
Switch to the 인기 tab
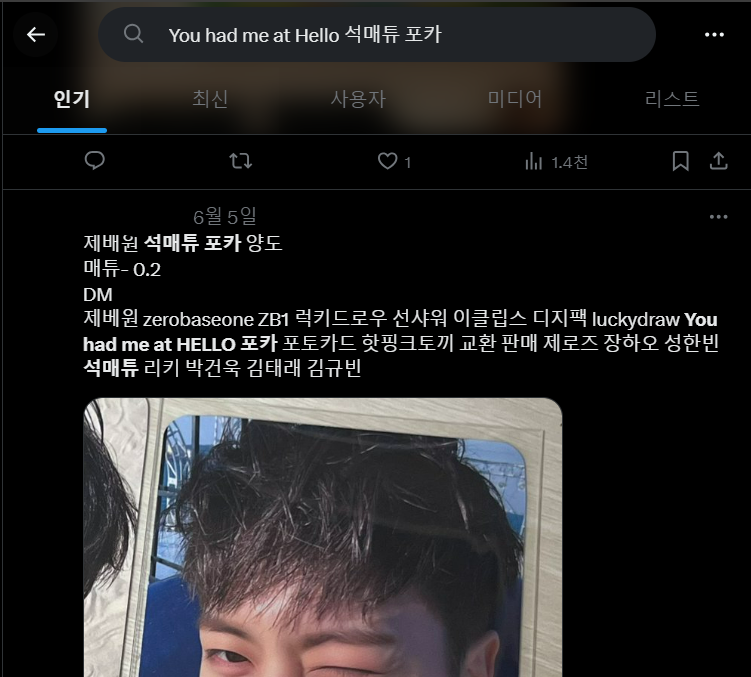pyautogui.click(x=71, y=99)
